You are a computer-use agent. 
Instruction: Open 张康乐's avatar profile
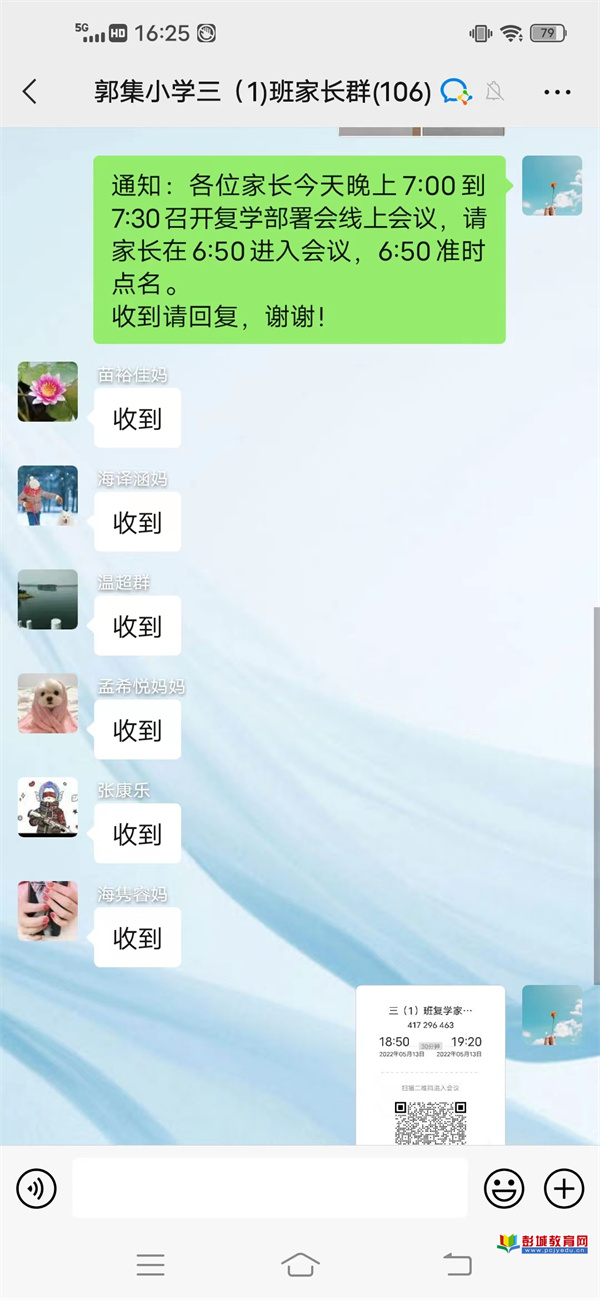48,808
